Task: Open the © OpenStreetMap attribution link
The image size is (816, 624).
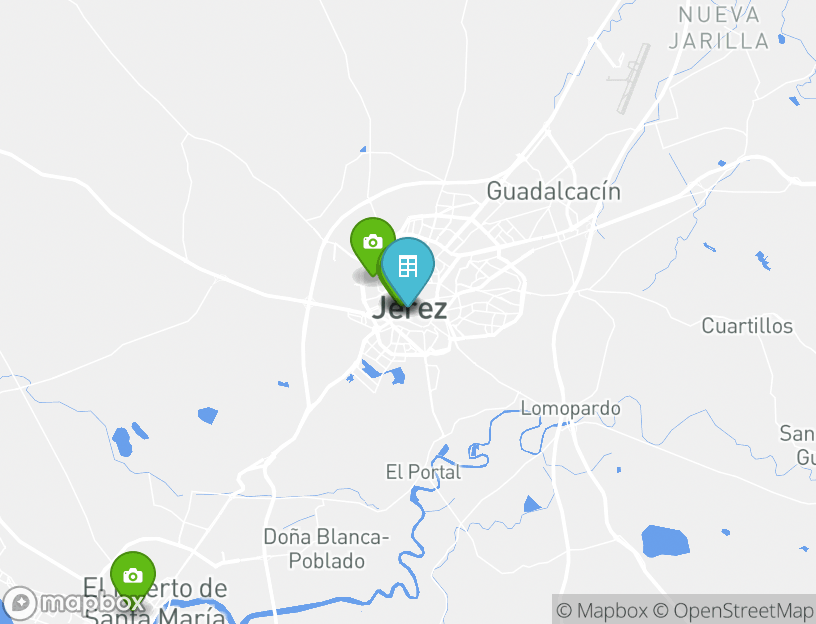Action: click(733, 610)
